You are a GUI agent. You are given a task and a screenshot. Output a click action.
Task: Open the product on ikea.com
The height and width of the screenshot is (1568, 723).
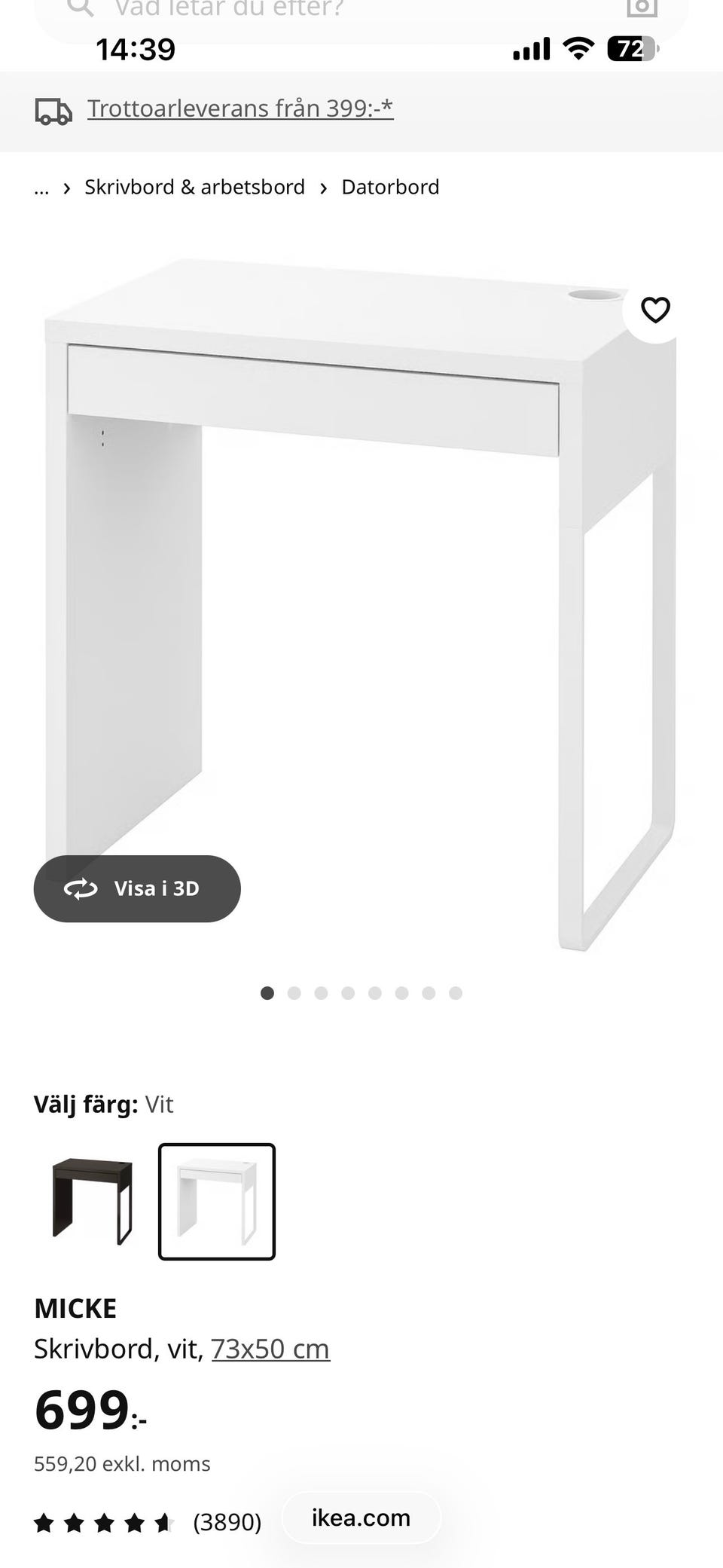(x=360, y=1518)
